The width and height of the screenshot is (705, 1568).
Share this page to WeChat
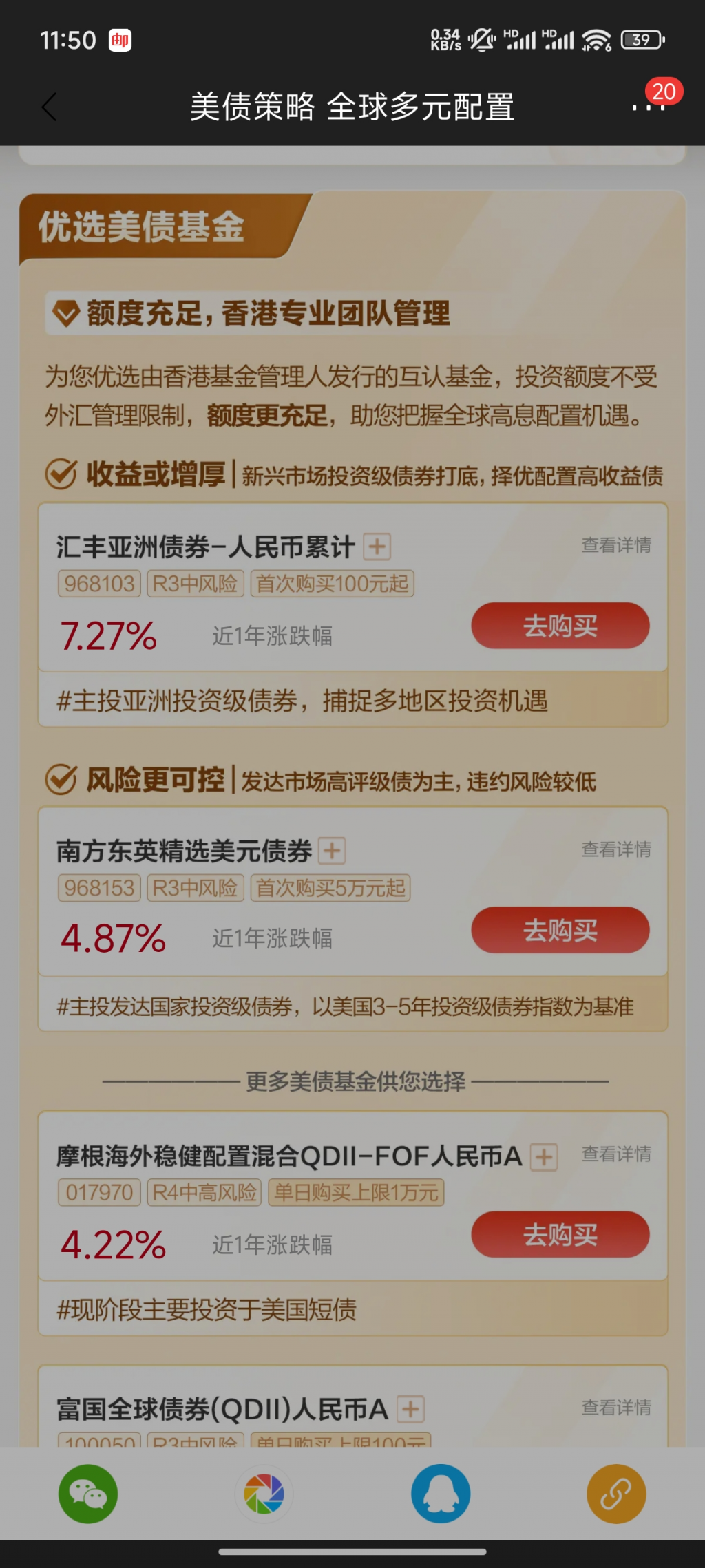tap(88, 1494)
